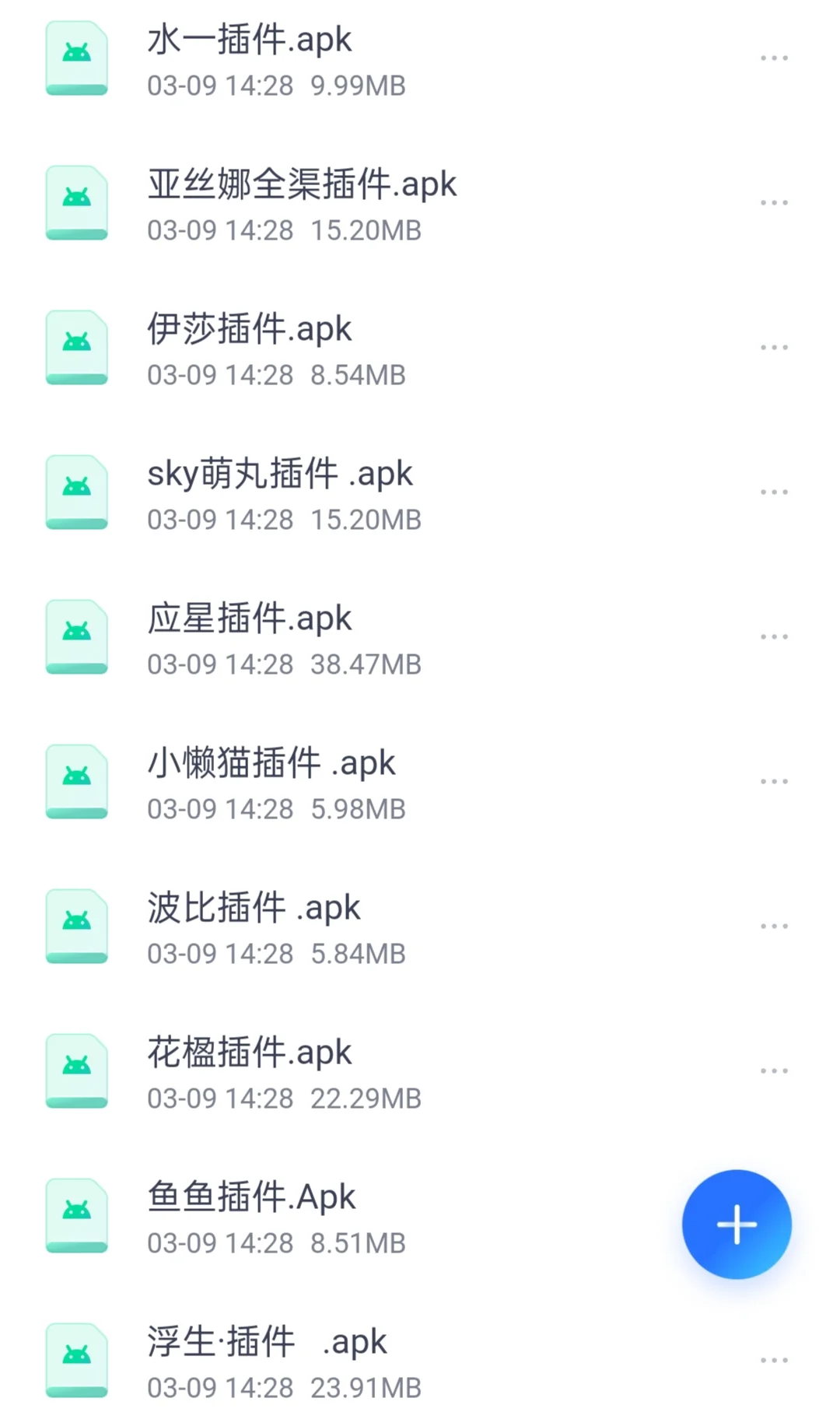
Task: Open more options for 伊莎插件.apk
Action: tap(774, 349)
